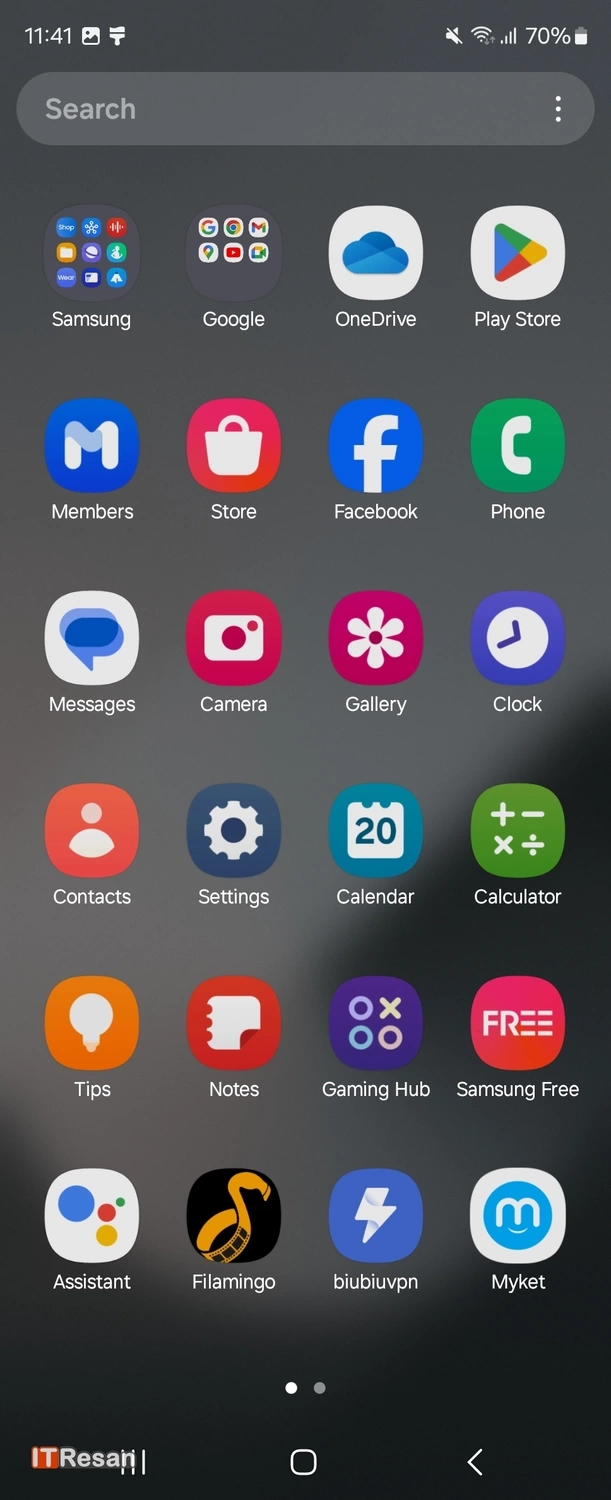Launch the Filamingo app
This screenshot has height=1500, width=611.
coord(233,1216)
